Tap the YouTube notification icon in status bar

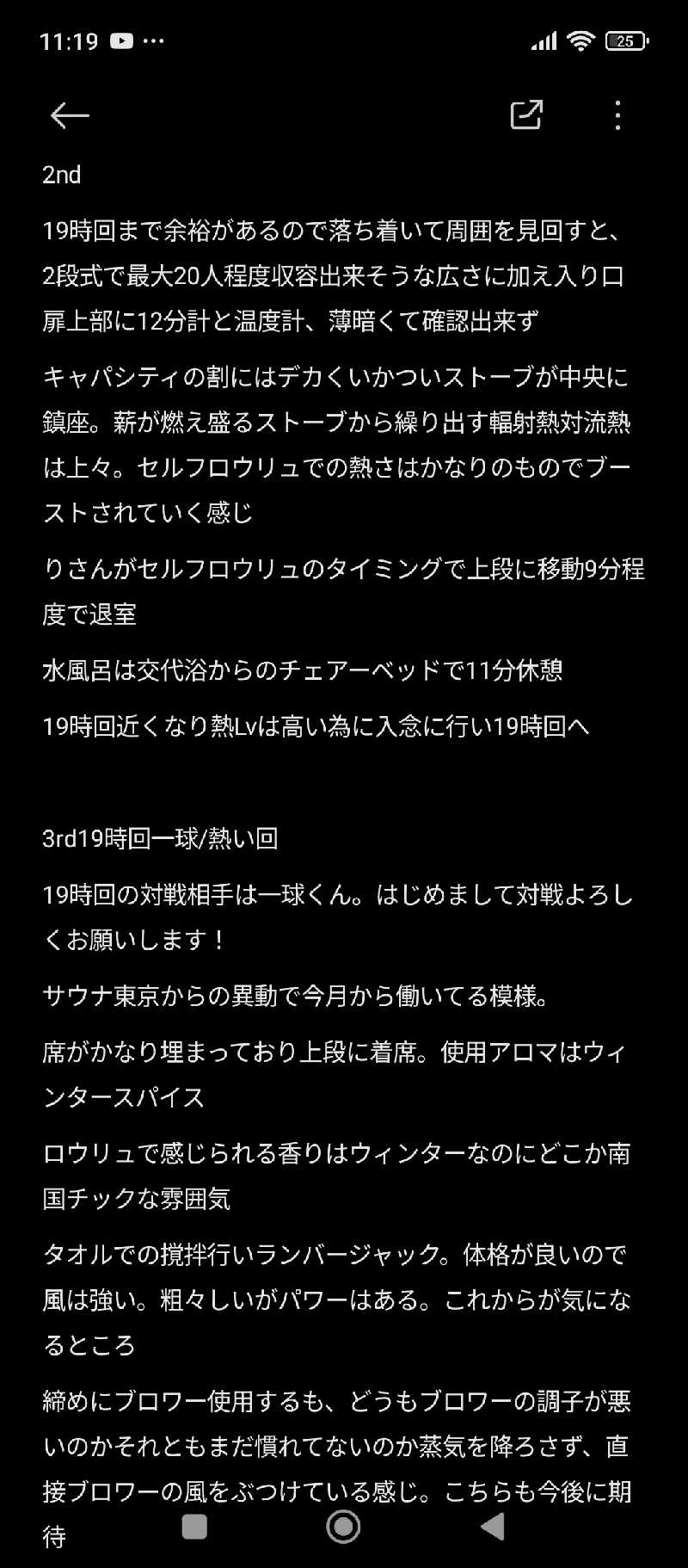pos(121,40)
